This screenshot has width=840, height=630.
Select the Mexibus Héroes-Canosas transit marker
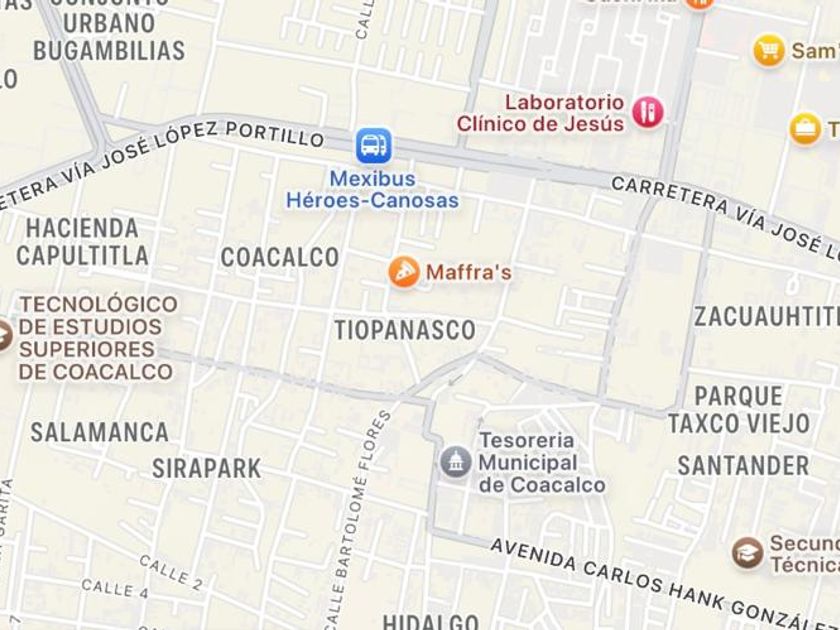tap(373, 146)
